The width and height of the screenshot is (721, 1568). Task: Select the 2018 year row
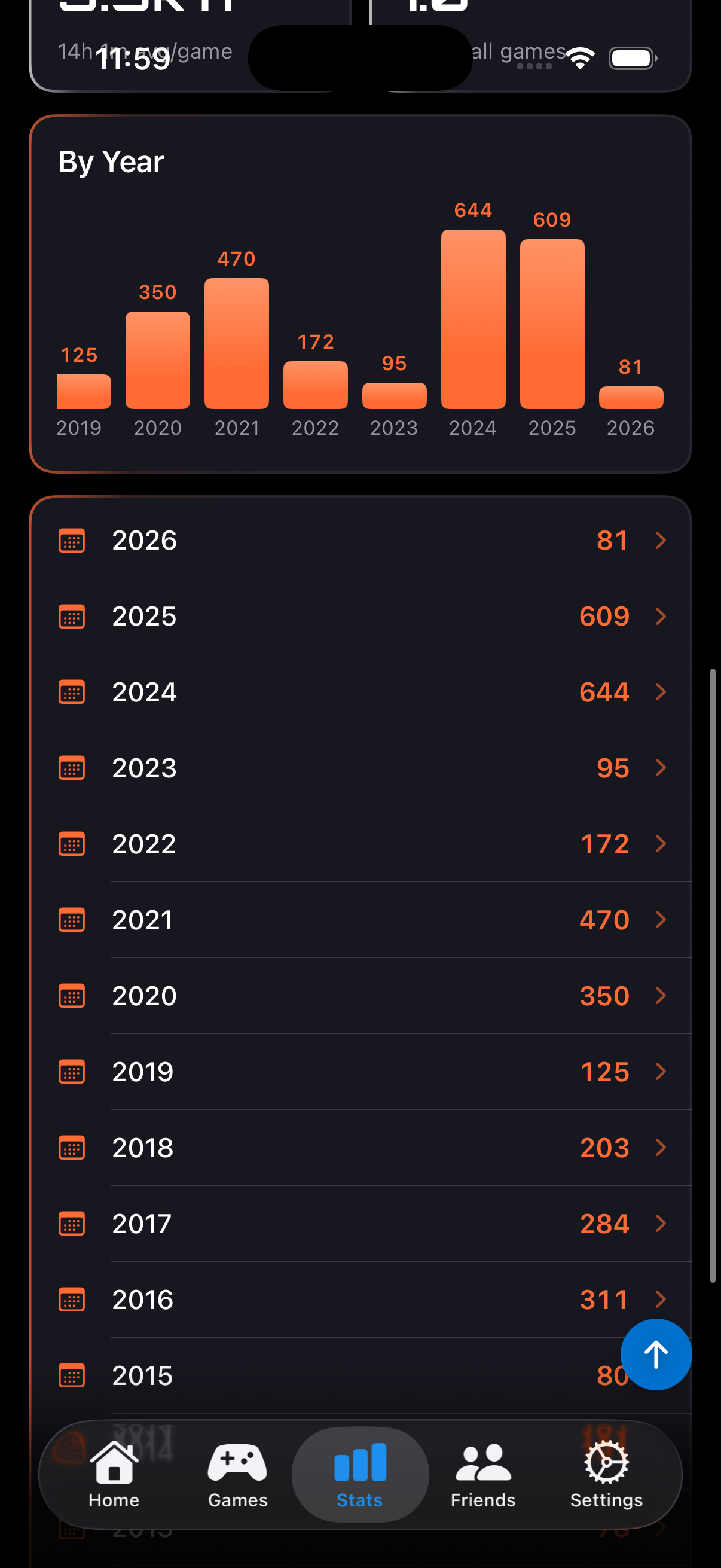click(x=360, y=1148)
